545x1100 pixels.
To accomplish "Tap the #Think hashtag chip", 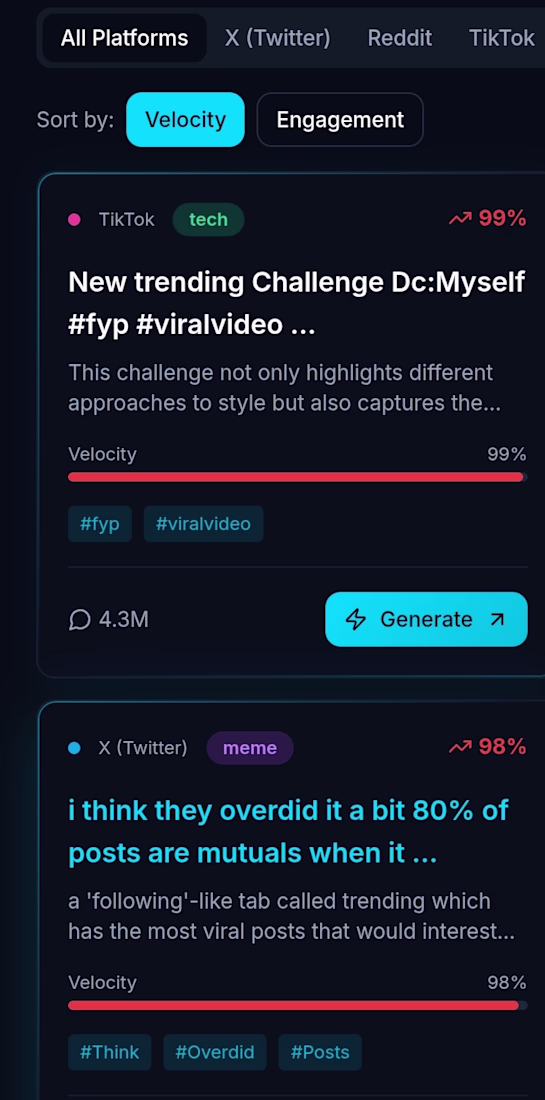I will pyautogui.click(x=109, y=1052).
